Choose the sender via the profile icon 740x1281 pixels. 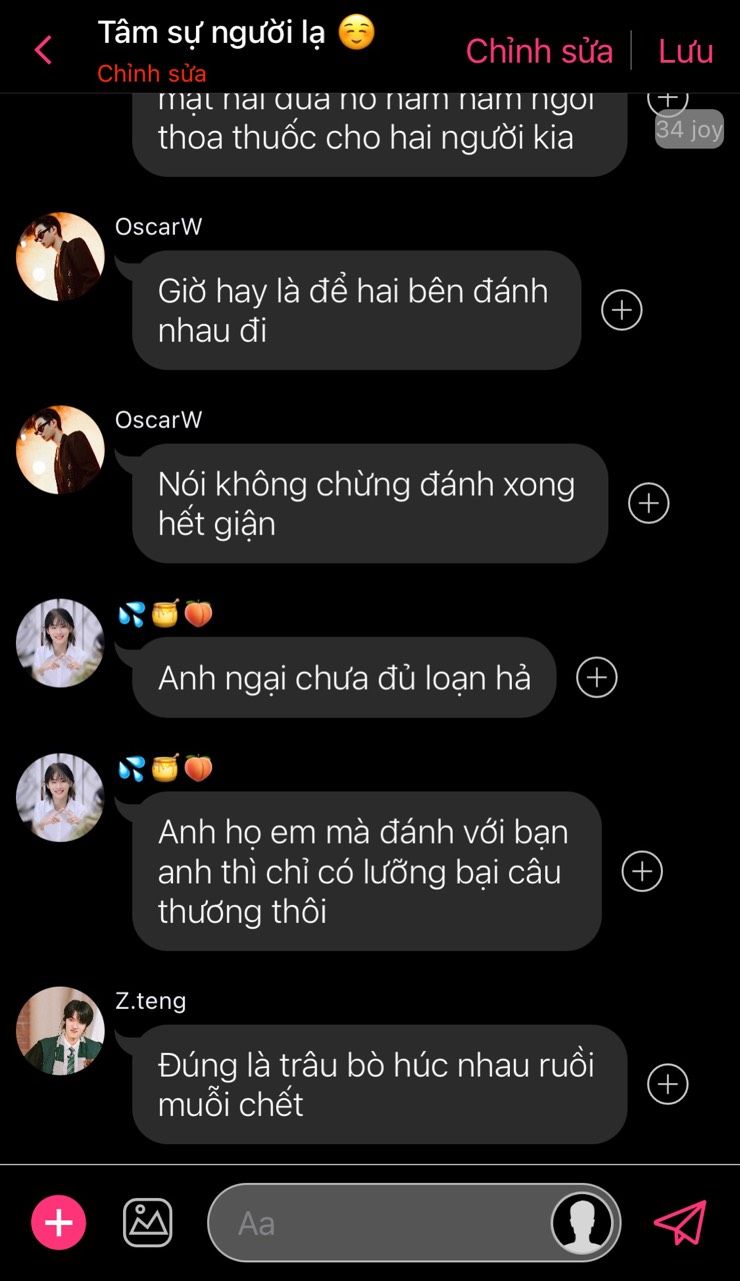[583, 1223]
